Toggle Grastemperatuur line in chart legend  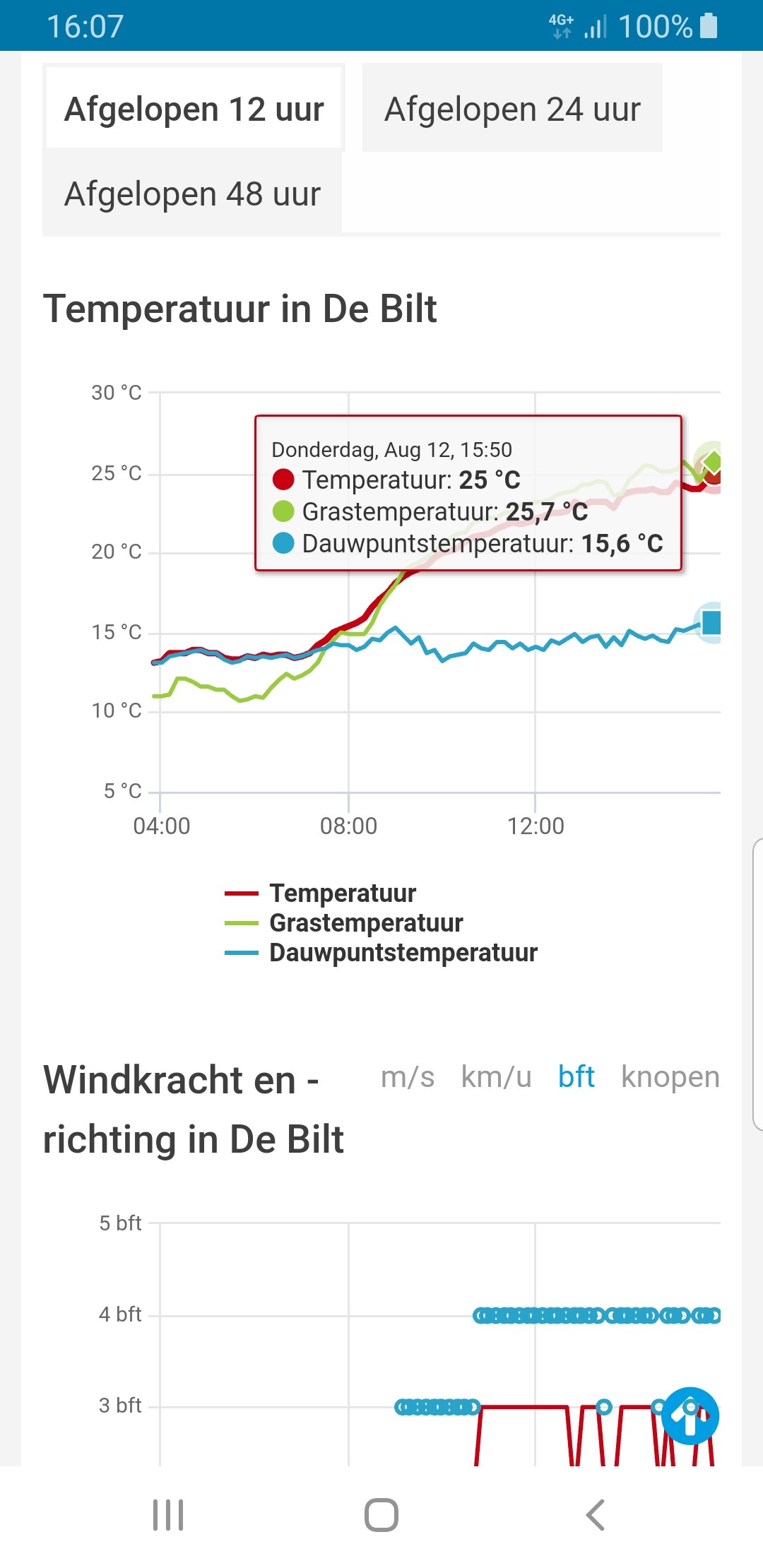pyautogui.click(x=365, y=922)
